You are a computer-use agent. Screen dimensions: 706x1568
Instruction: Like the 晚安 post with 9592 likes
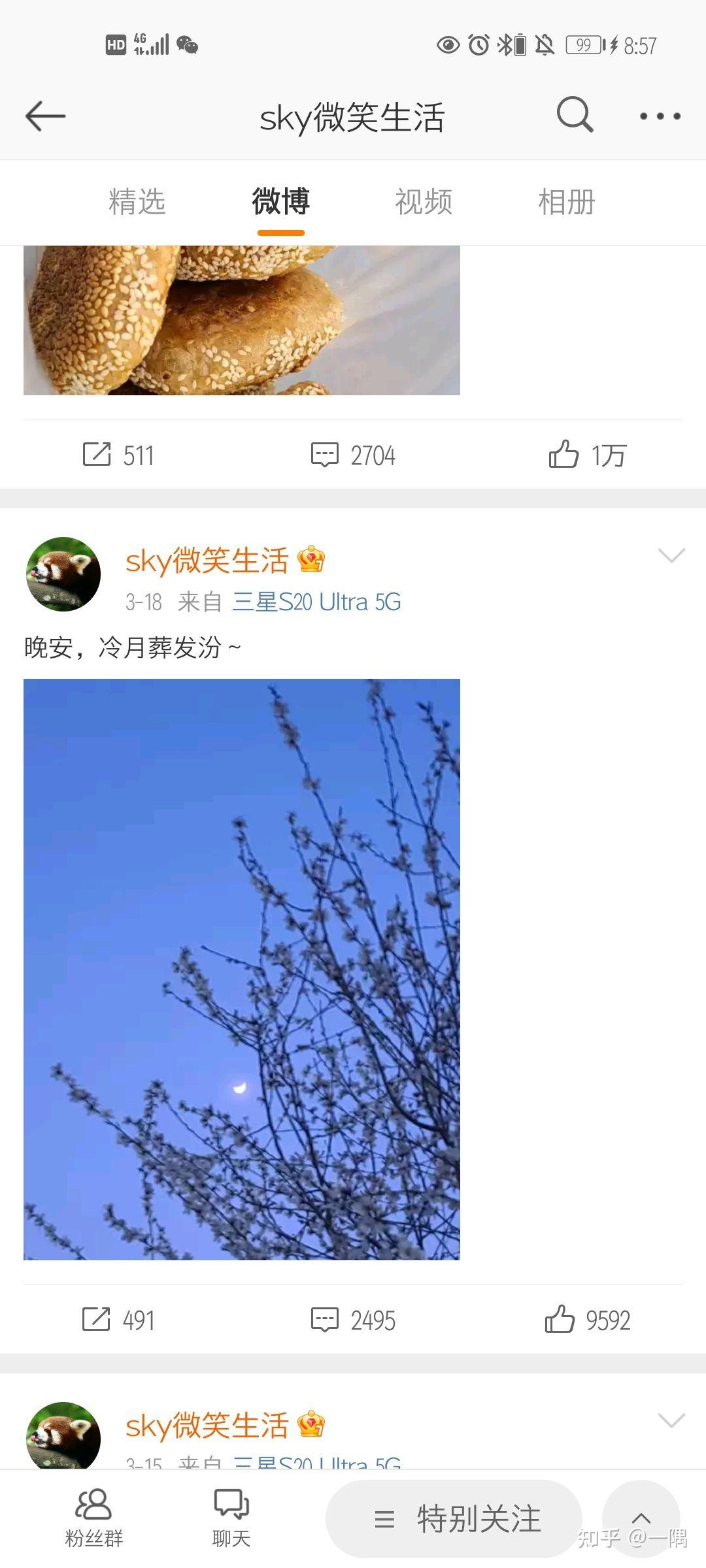click(x=587, y=1320)
